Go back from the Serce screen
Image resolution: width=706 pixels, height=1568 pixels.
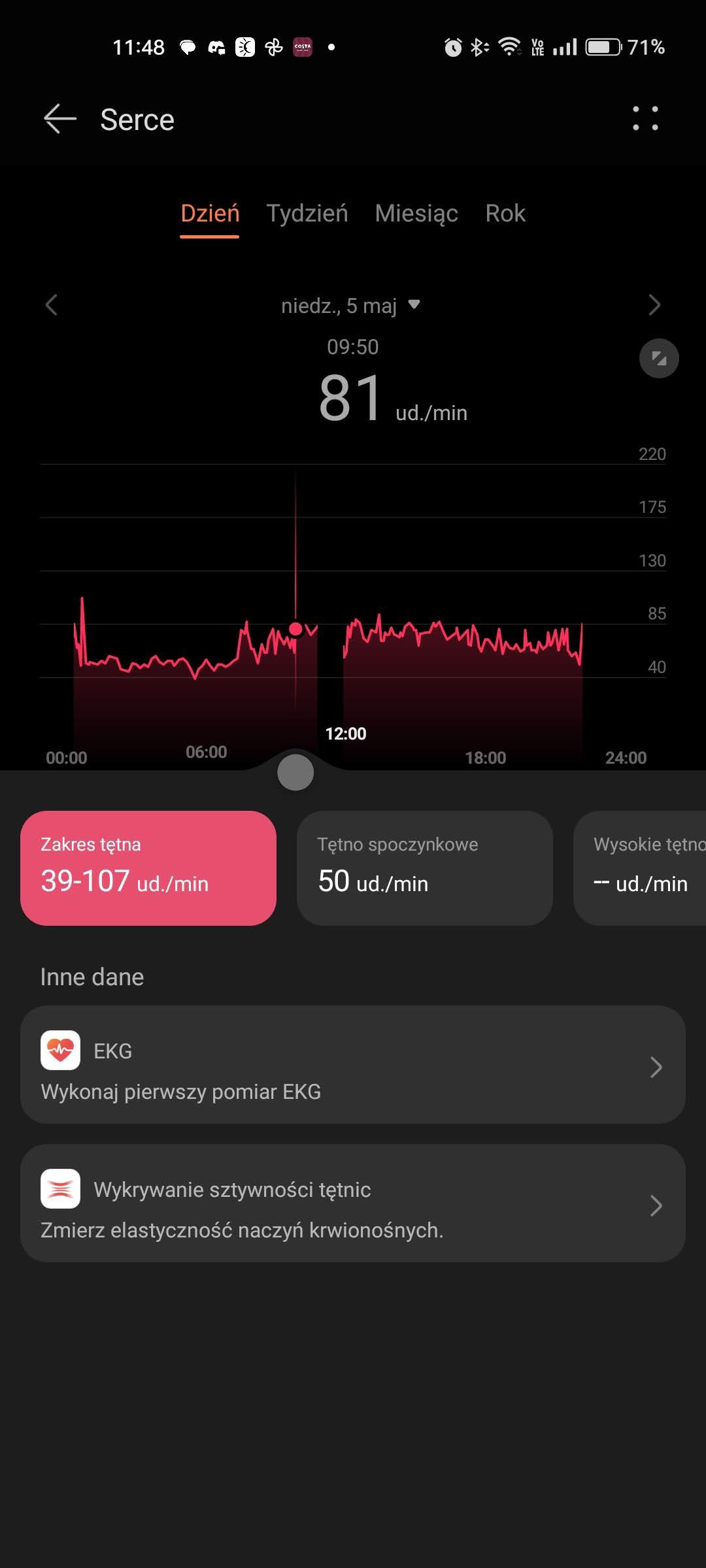tap(60, 119)
